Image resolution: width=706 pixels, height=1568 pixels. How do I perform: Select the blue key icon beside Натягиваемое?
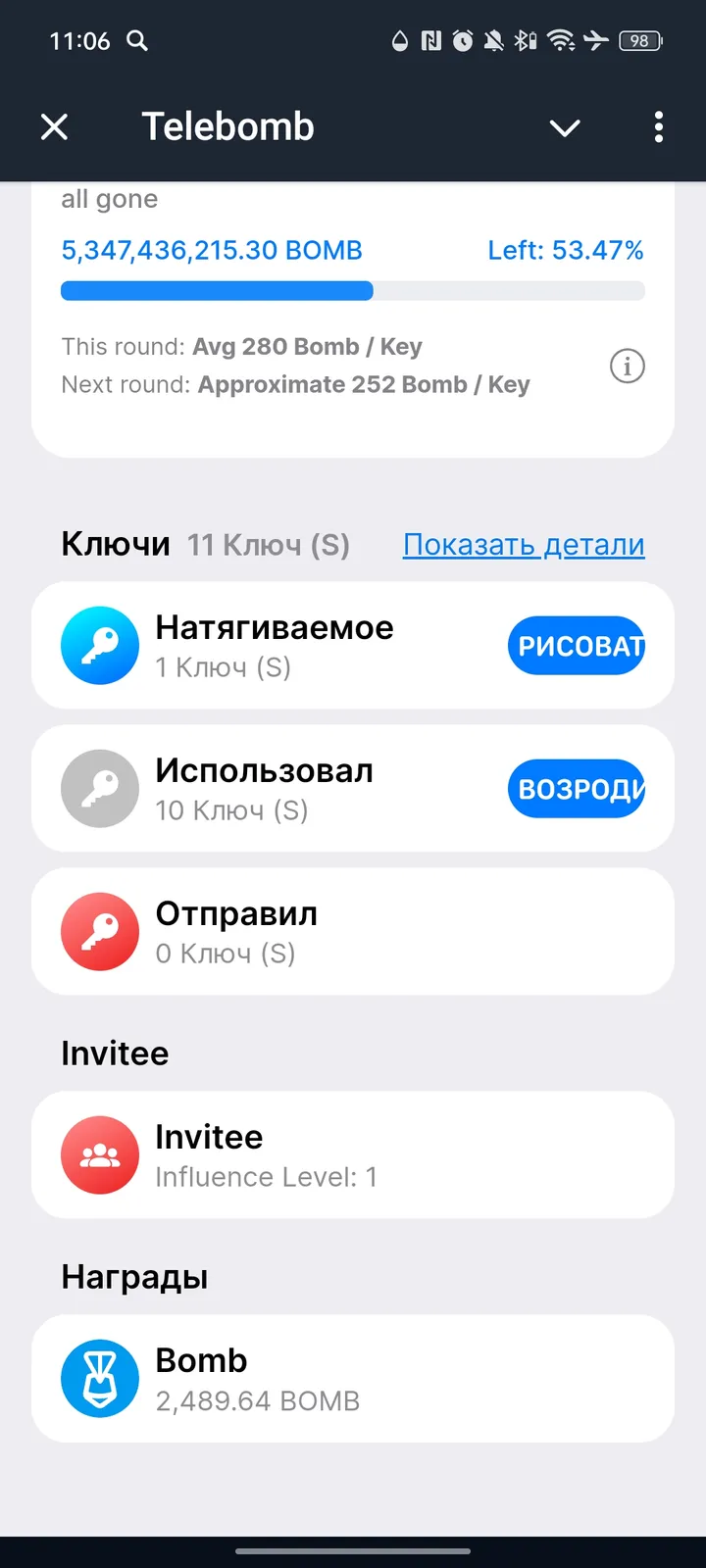point(99,645)
